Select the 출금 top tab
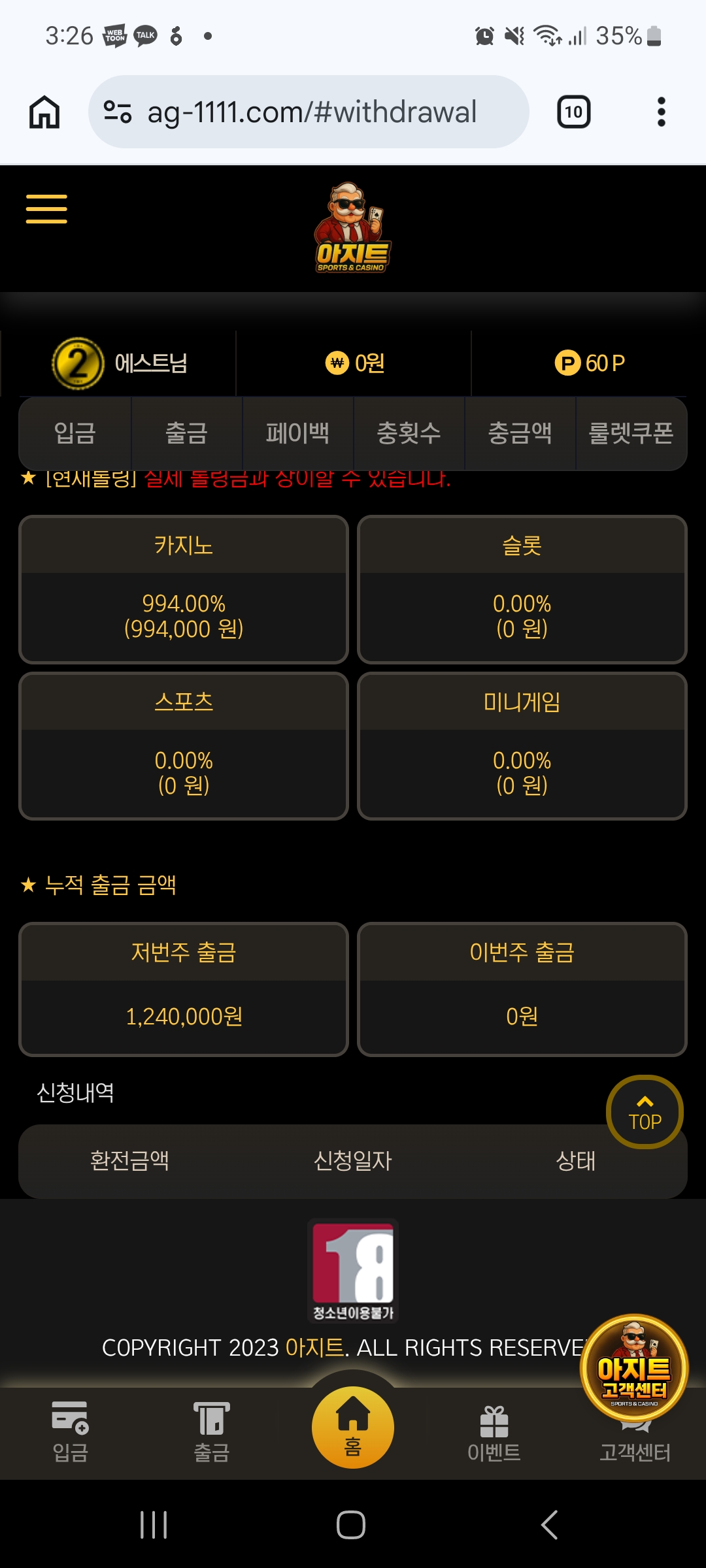Screen dimensions: 706x1568 point(186,433)
